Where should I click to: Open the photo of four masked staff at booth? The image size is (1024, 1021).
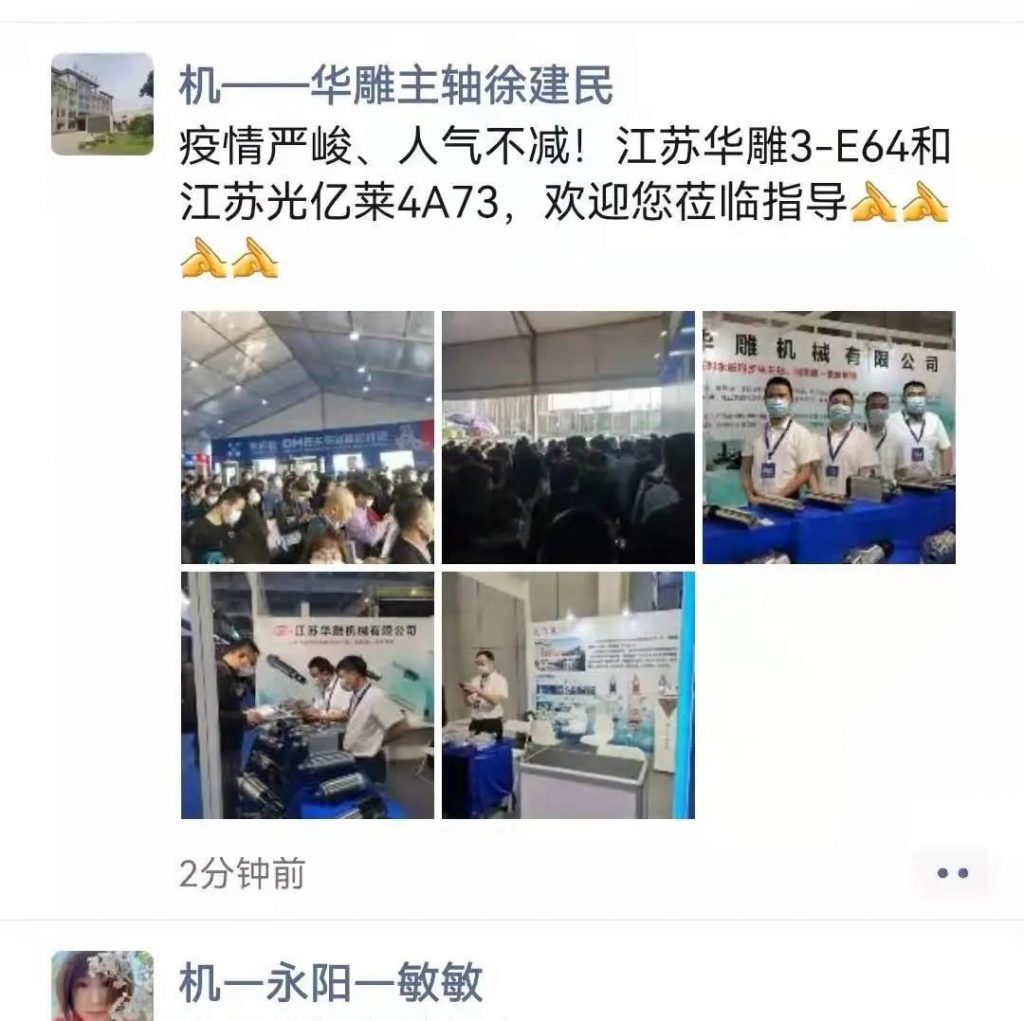pyautogui.click(x=828, y=437)
